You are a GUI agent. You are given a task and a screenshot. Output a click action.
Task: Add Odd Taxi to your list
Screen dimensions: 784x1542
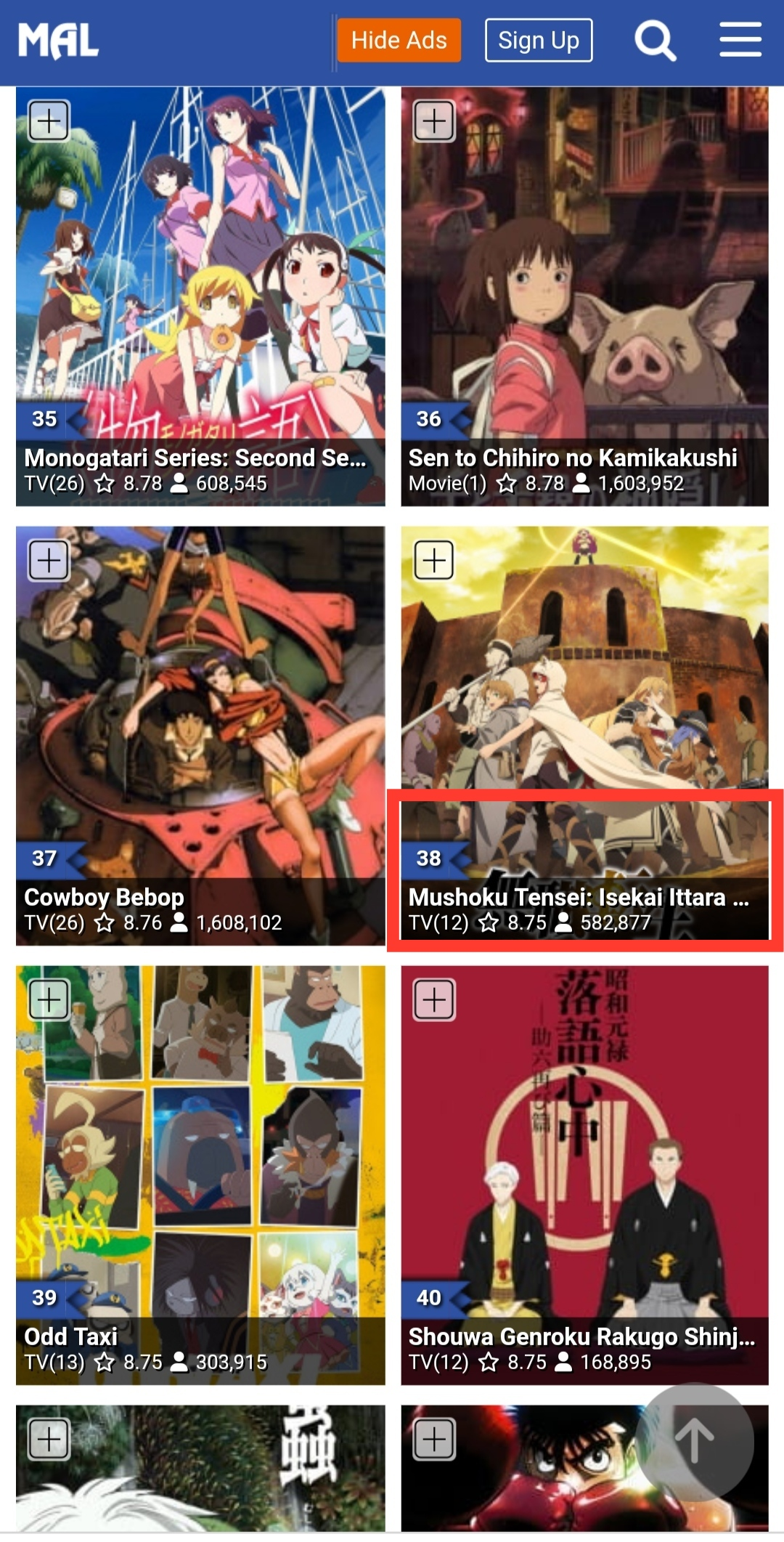coord(49,999)
